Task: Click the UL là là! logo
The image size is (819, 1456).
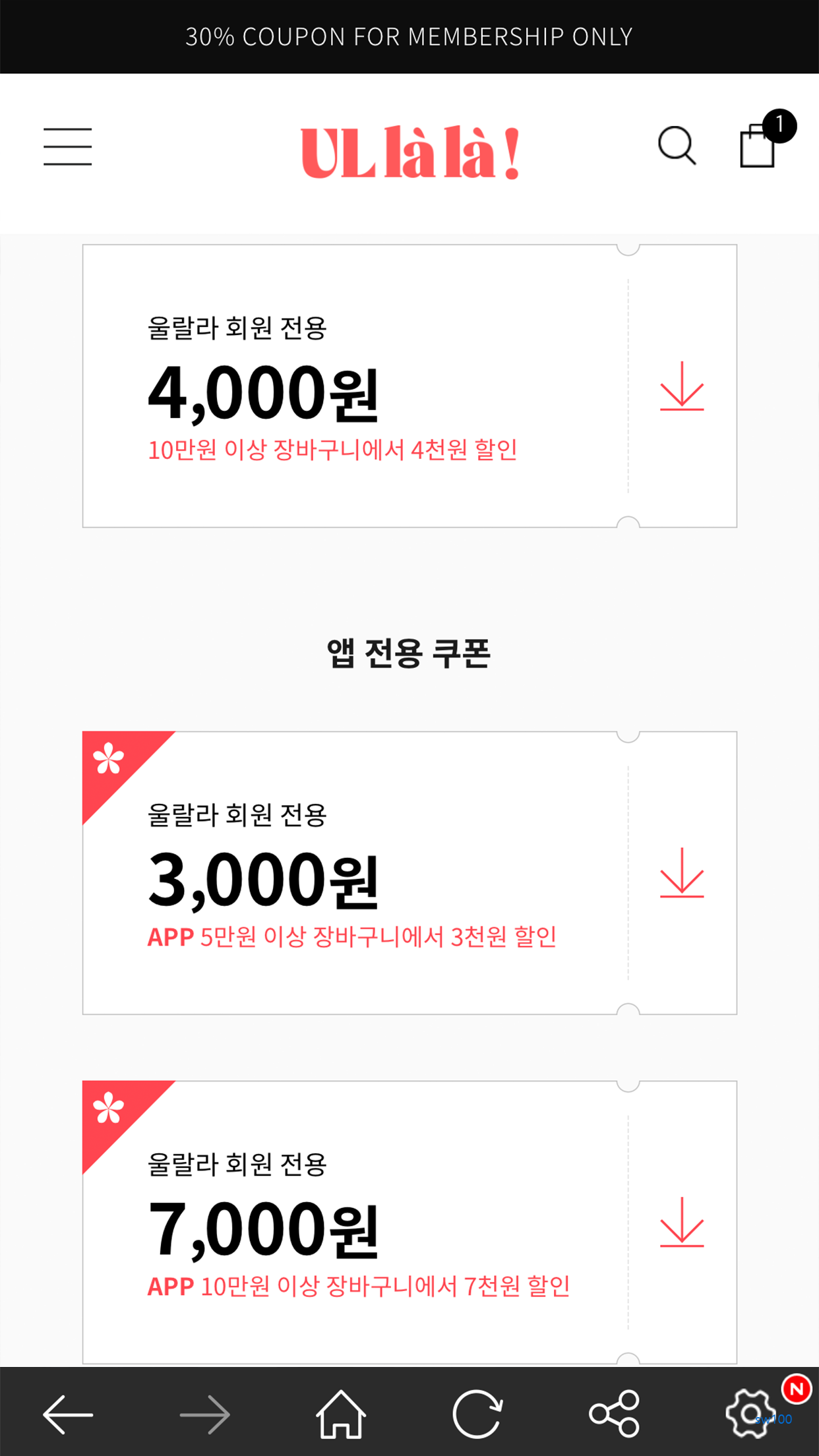Action: (409, 148)
